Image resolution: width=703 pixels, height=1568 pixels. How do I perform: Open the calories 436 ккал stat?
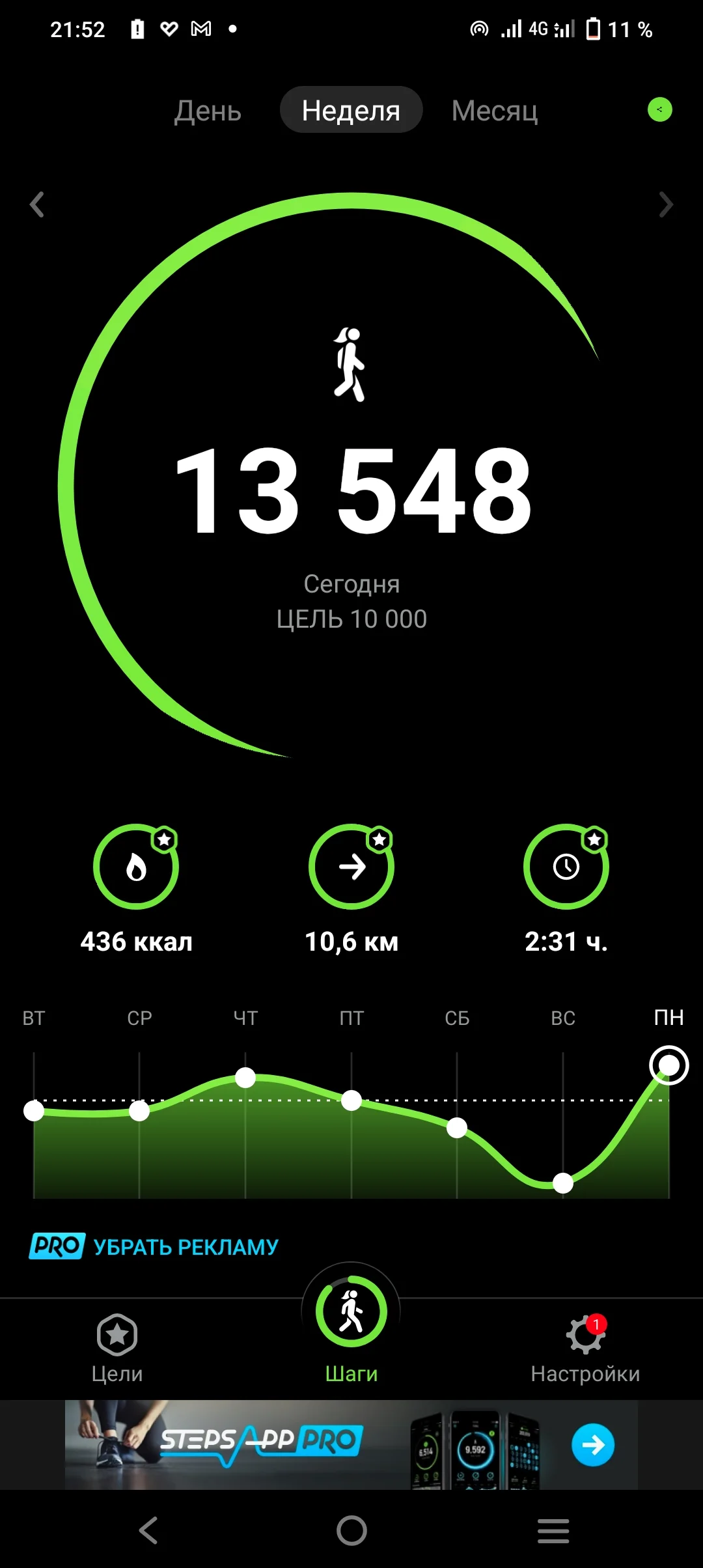(x=136, y=867)
